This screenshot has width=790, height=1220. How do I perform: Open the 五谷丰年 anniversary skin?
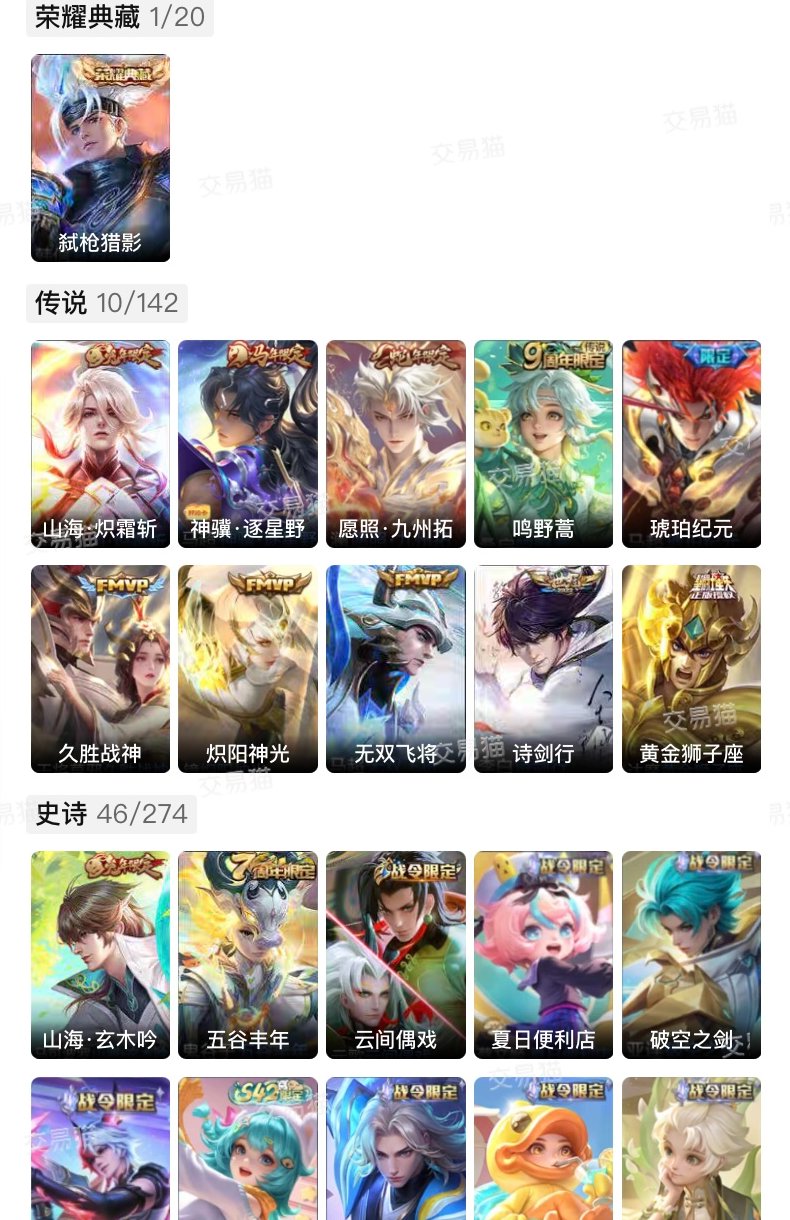(248, 955)
